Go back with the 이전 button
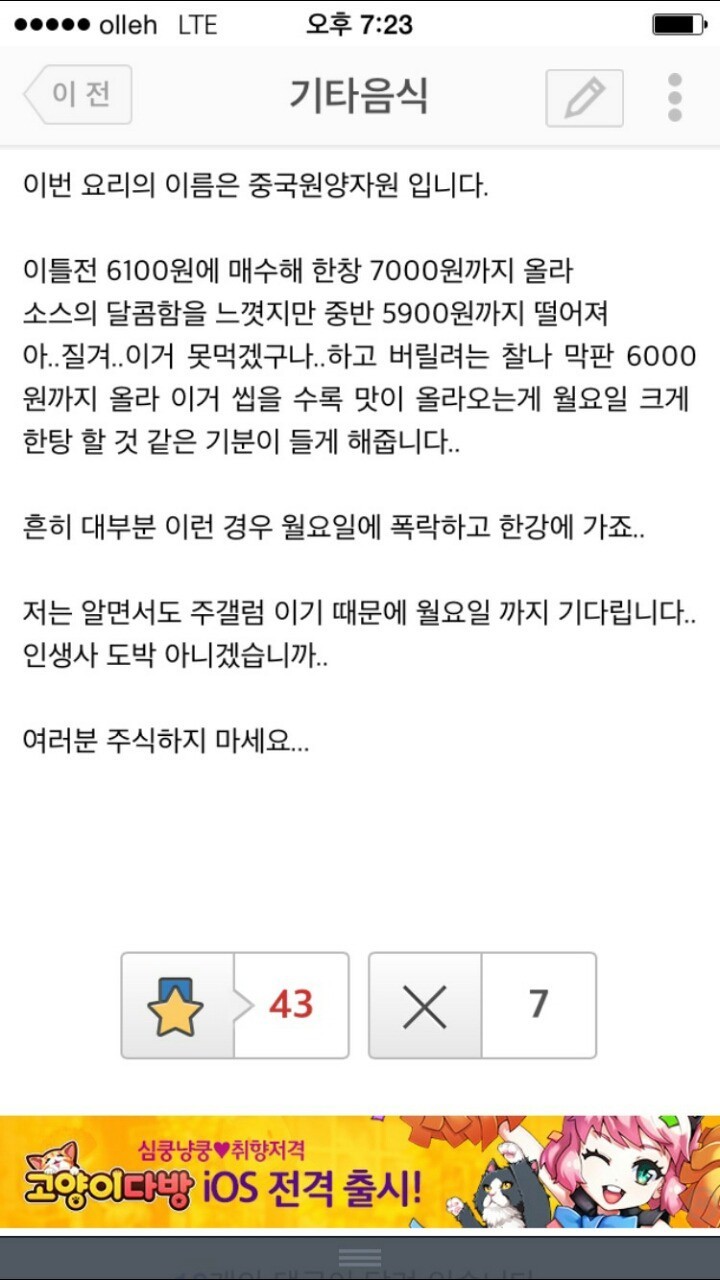 coord(78,95)
